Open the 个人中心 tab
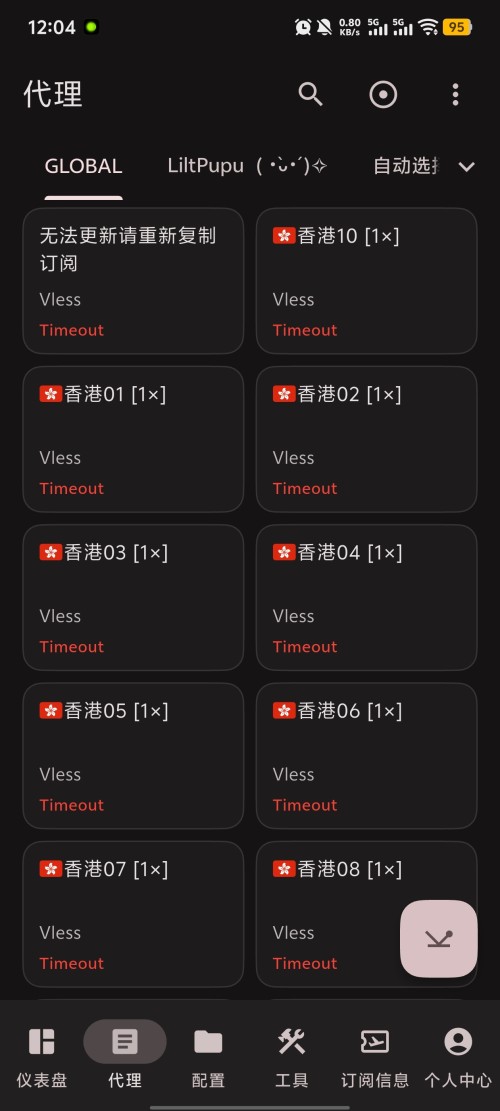This screenshot has height=1111, width=500. 458,1058
